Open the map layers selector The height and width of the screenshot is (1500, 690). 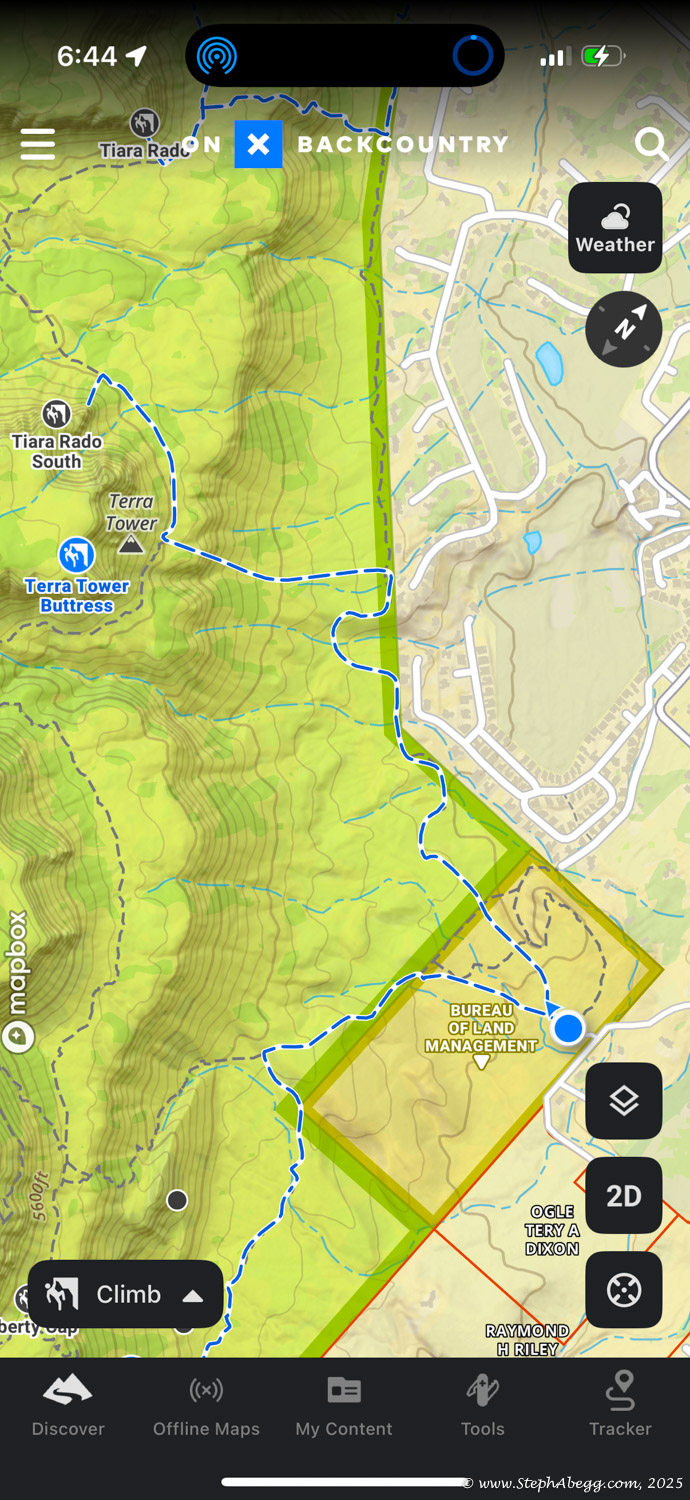[624, 1101]
